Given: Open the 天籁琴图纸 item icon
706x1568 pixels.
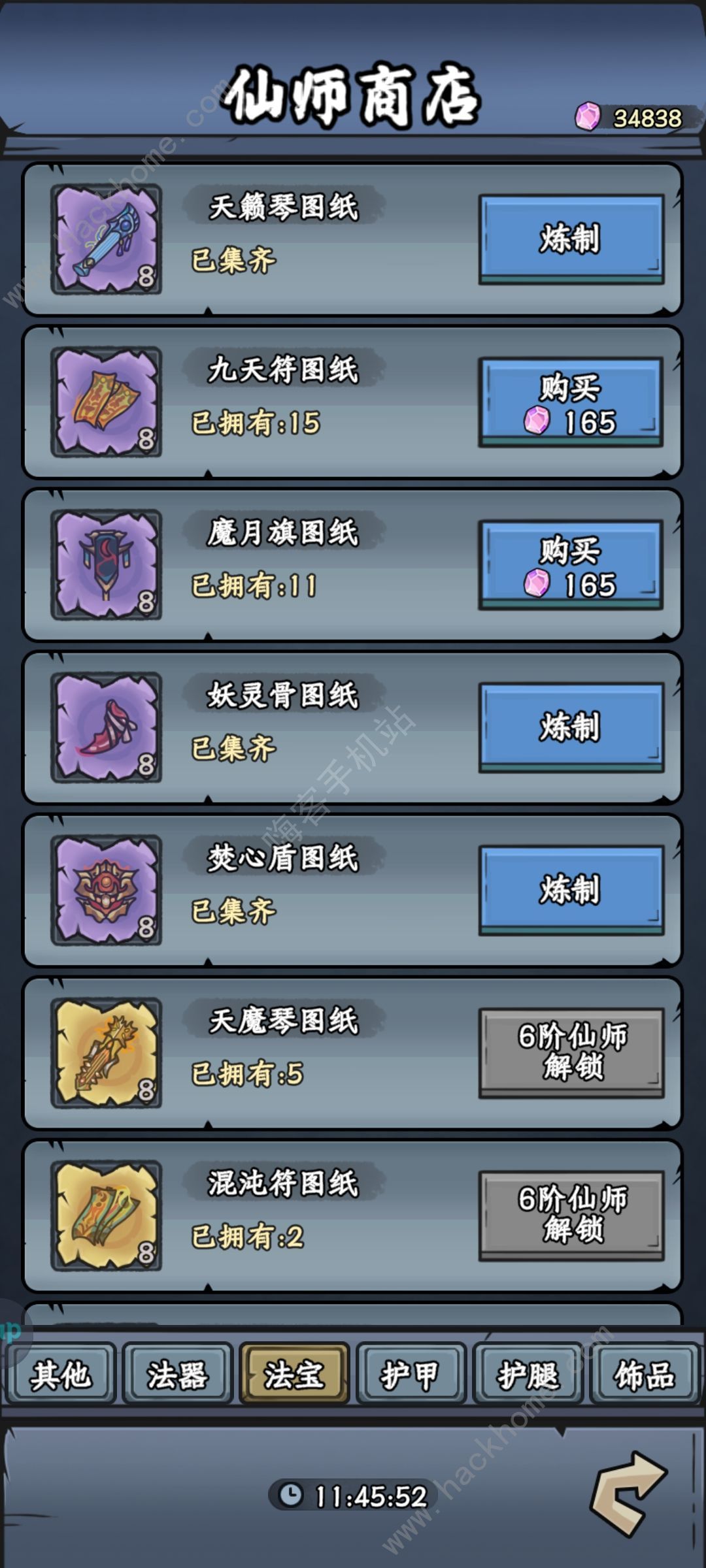Looking at the screenshot, I should (107, 239).
